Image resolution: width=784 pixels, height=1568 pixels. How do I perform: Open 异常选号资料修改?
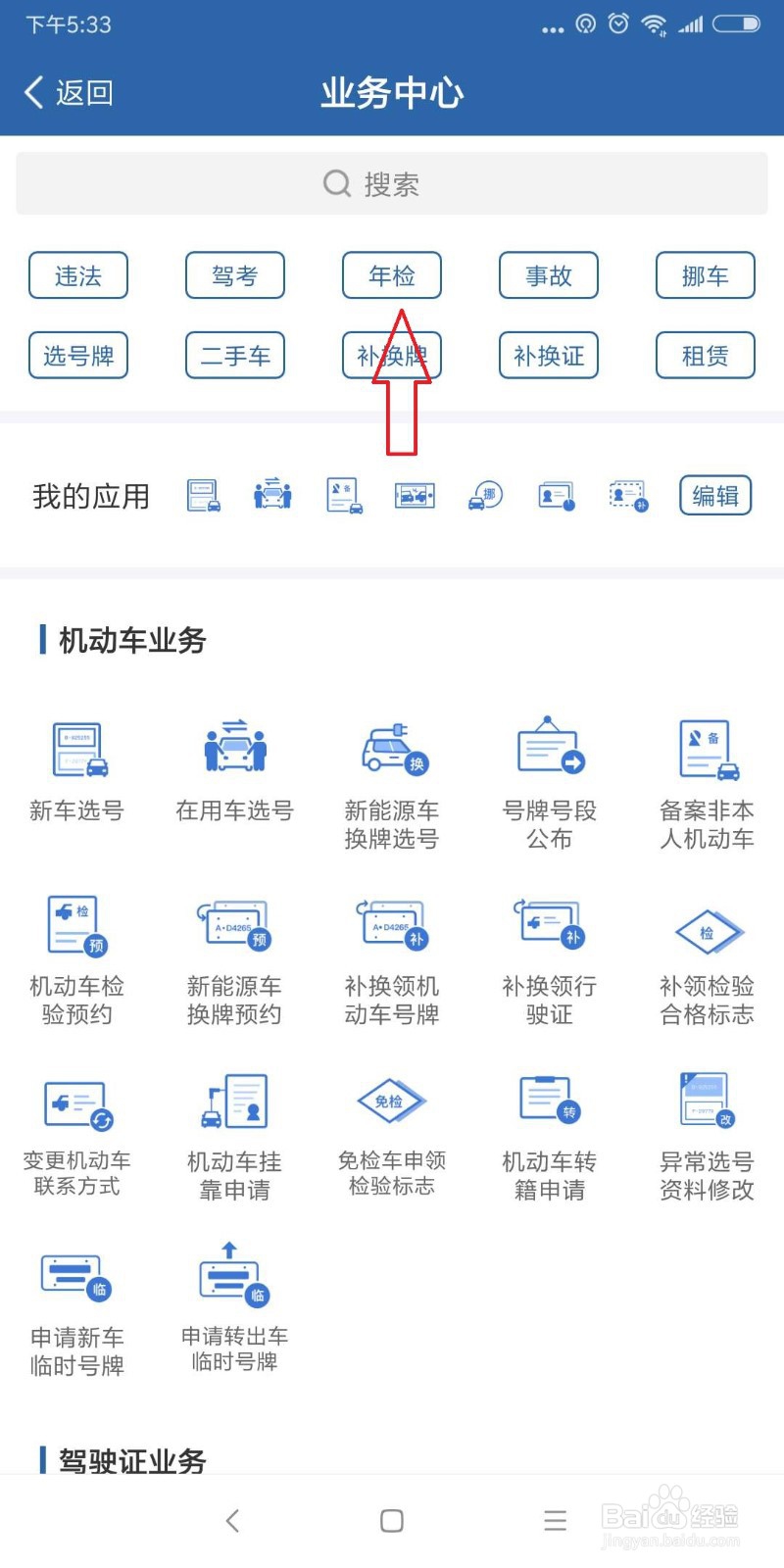coord(706,1122)
